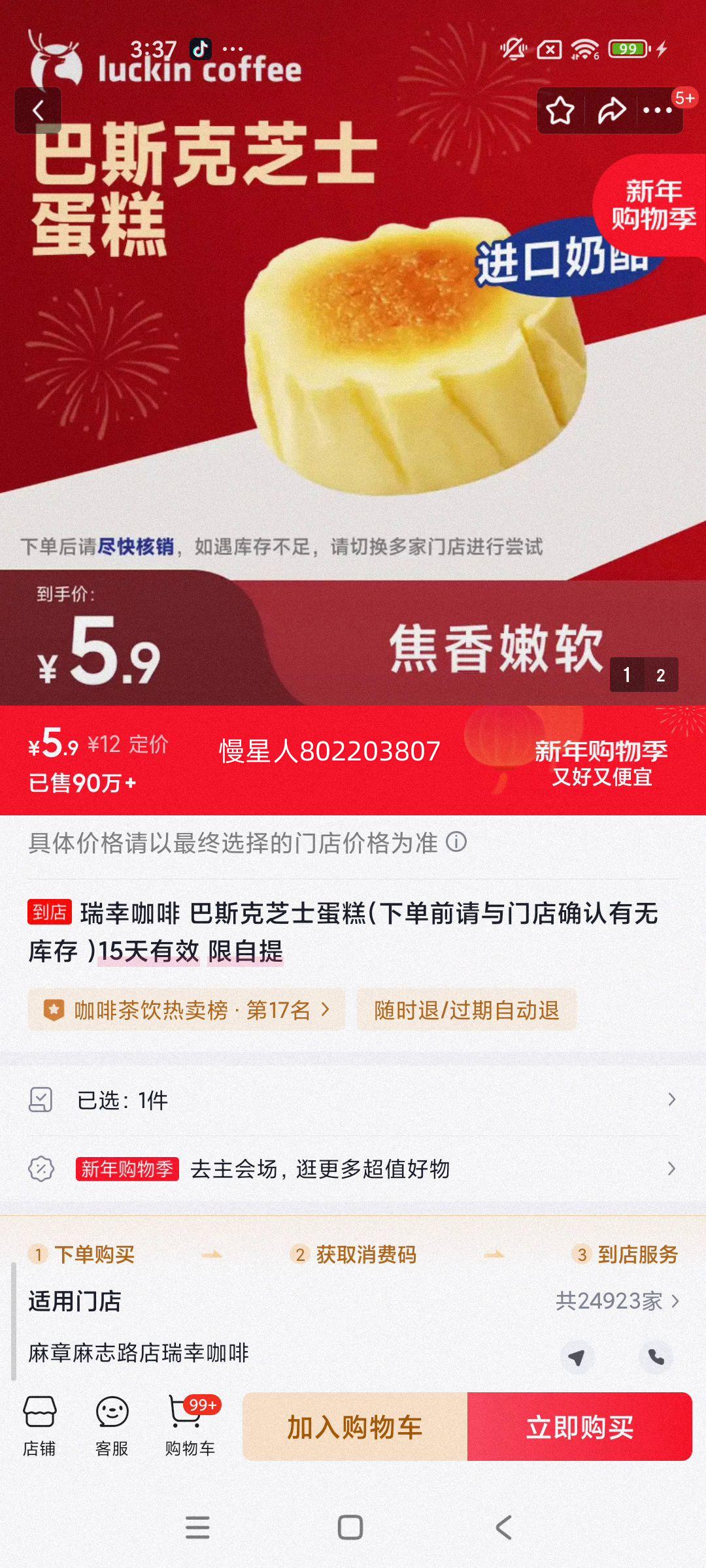Toggle the star to favorite this product
The width and height of the screenshot is (706, 1568).
pyautogui.click(x=561, y=111)
